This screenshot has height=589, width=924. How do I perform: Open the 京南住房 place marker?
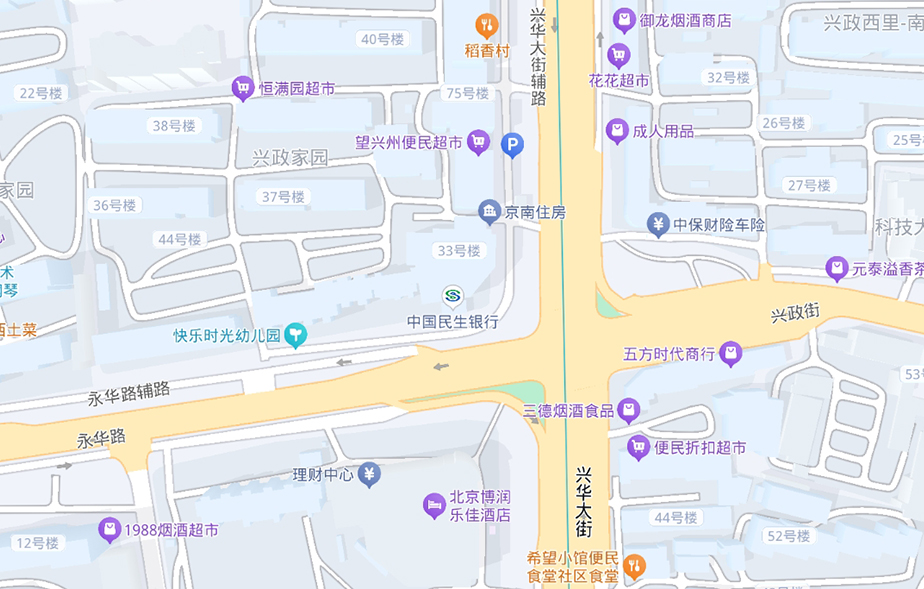(489, 211)
